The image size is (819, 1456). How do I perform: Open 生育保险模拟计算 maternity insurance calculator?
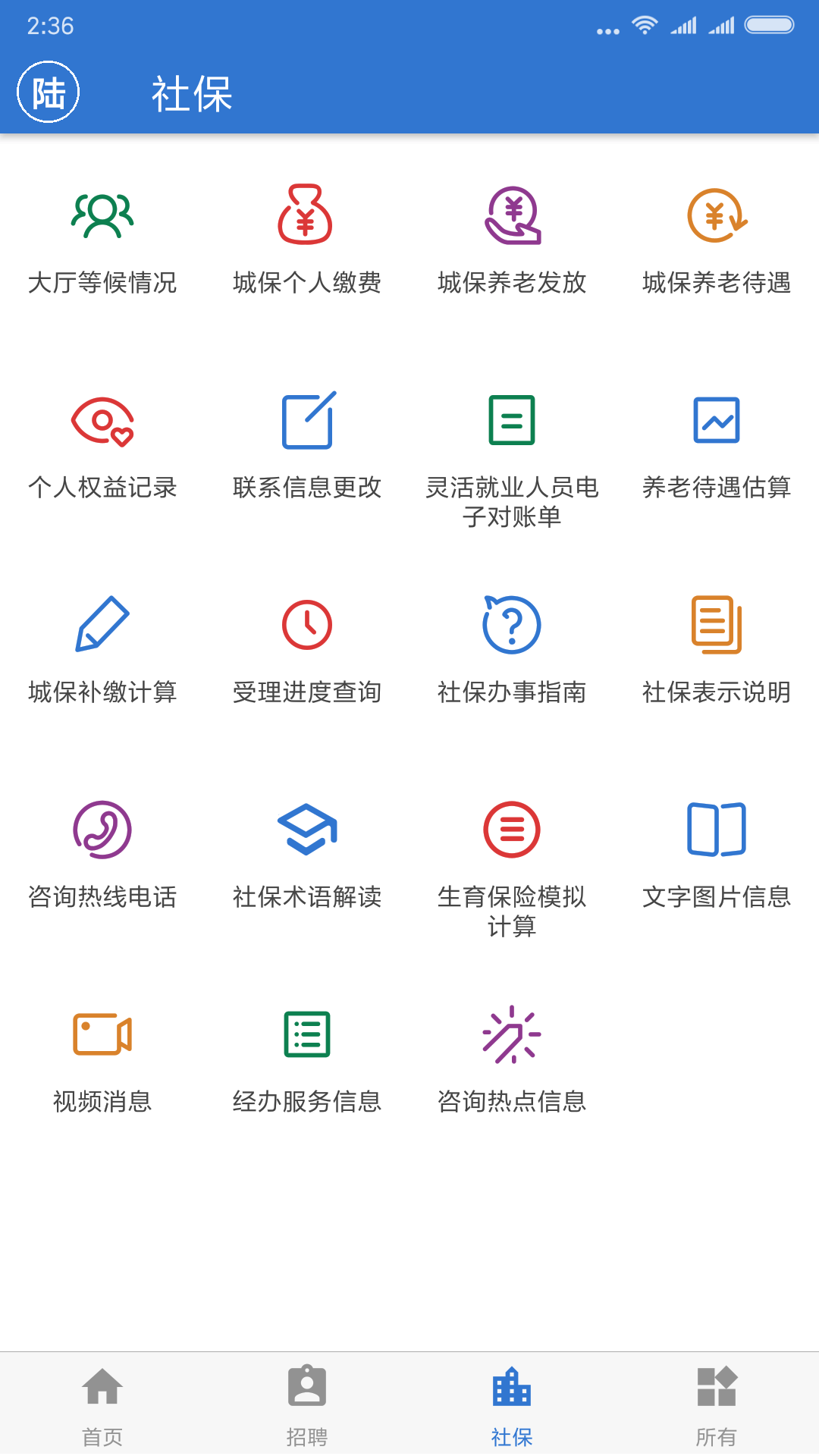coord(512,864)
